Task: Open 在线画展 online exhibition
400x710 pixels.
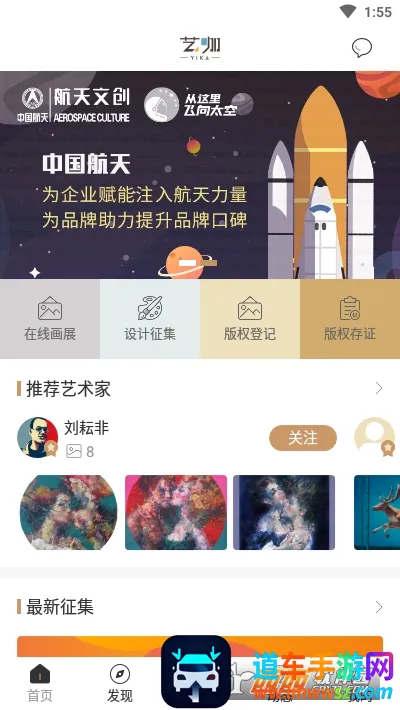Action: [x=50, y=319]
